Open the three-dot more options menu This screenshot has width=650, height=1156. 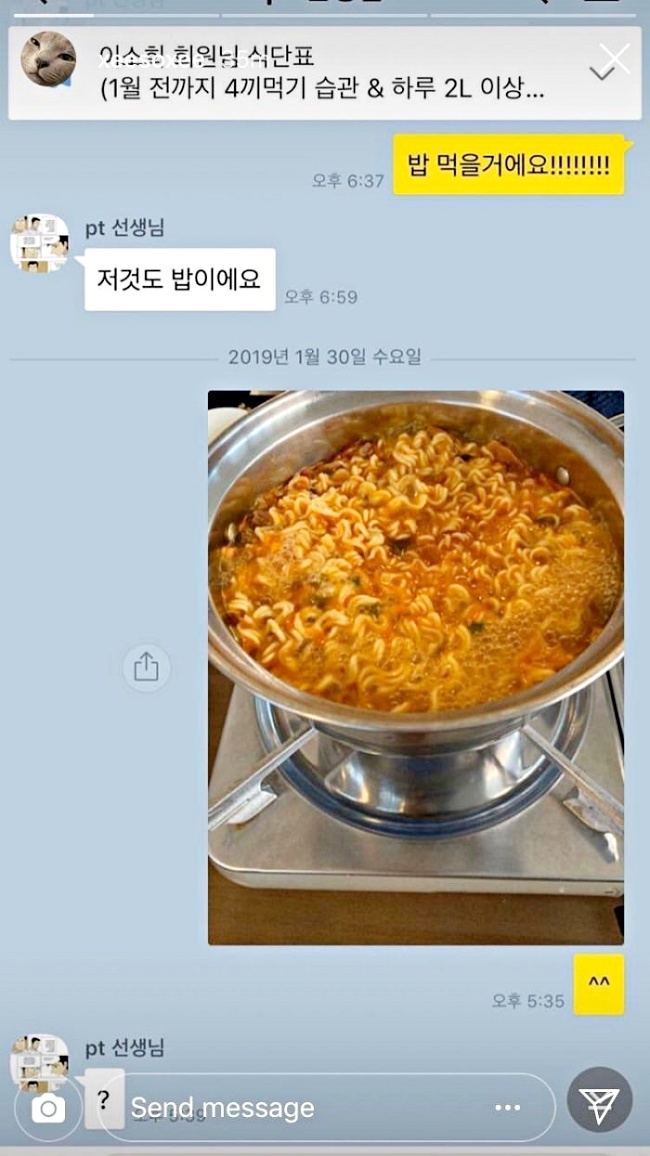click(x=508, y=1108)
